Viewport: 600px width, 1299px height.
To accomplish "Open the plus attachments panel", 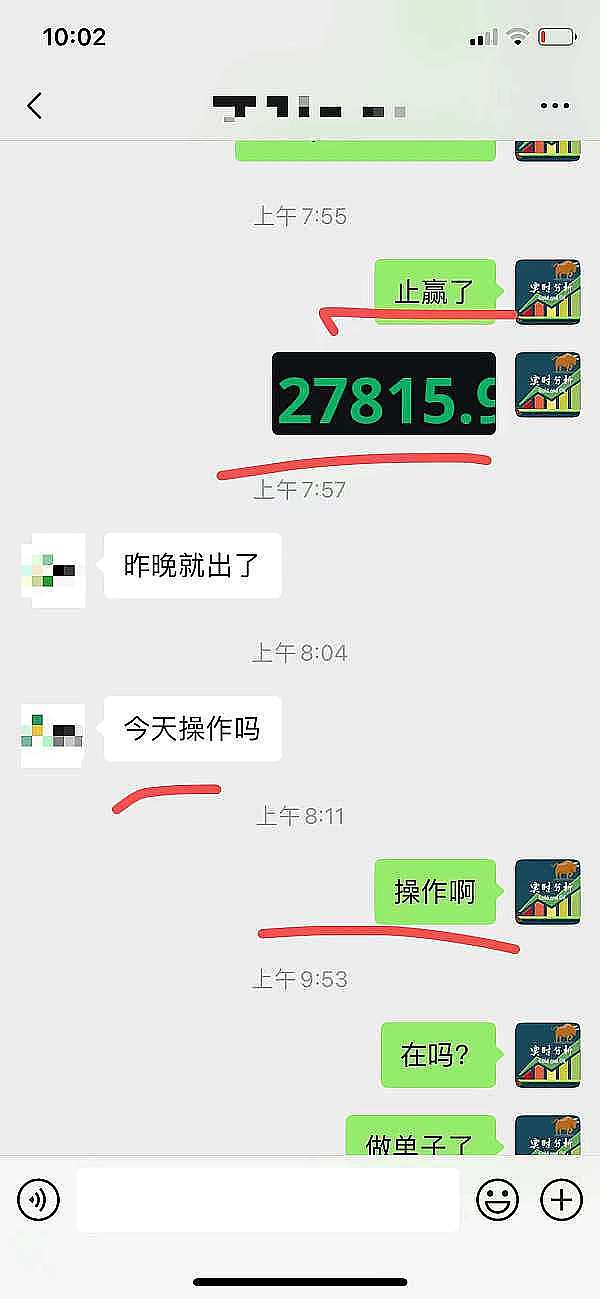I will click(561, 1198).
